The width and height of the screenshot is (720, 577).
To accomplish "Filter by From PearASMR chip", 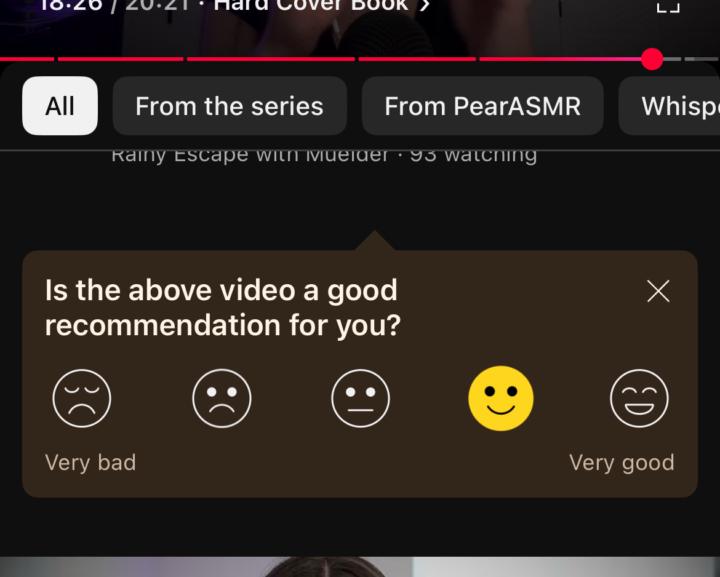I will pyautogui.click(x=482, y=106).
